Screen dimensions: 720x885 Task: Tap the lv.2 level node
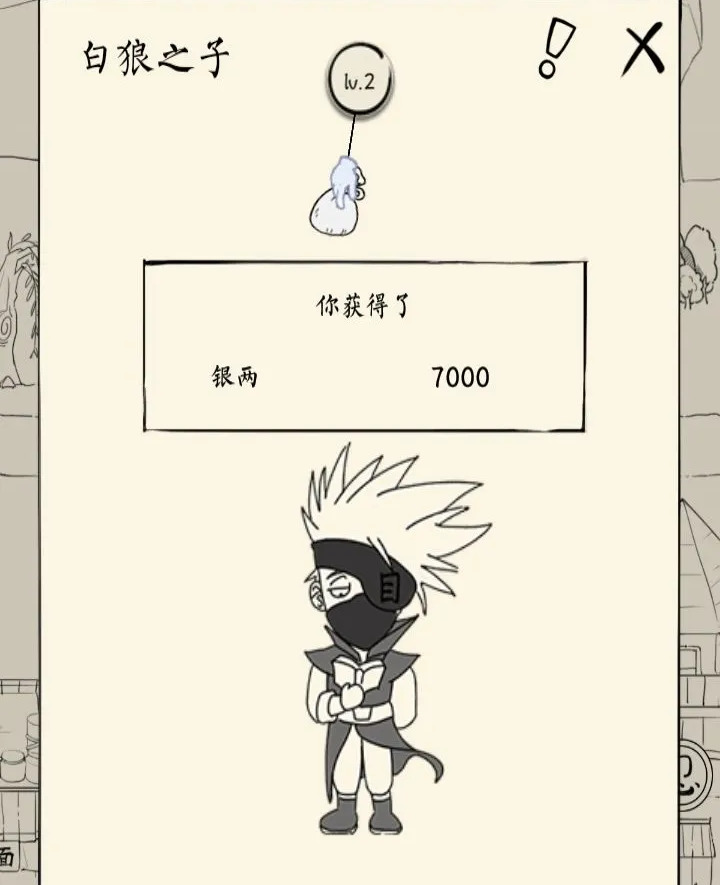point(359,82)
